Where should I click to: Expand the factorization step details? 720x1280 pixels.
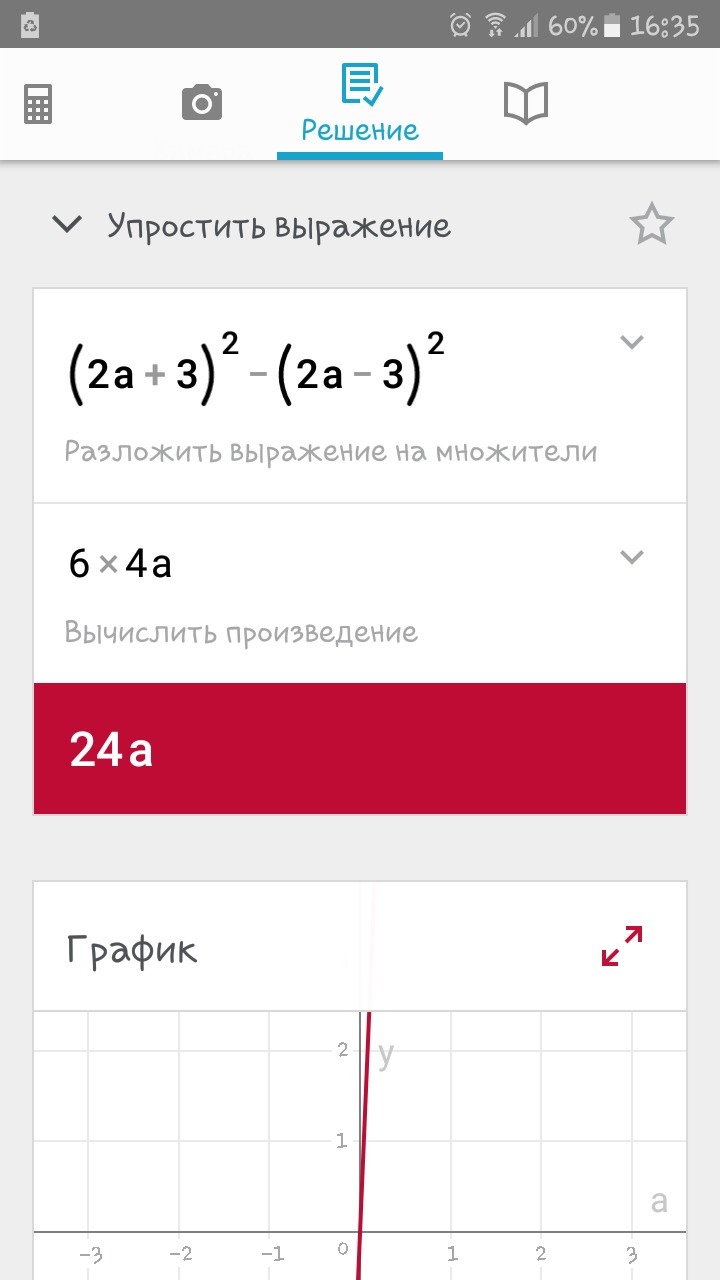[x=631, y=343]
